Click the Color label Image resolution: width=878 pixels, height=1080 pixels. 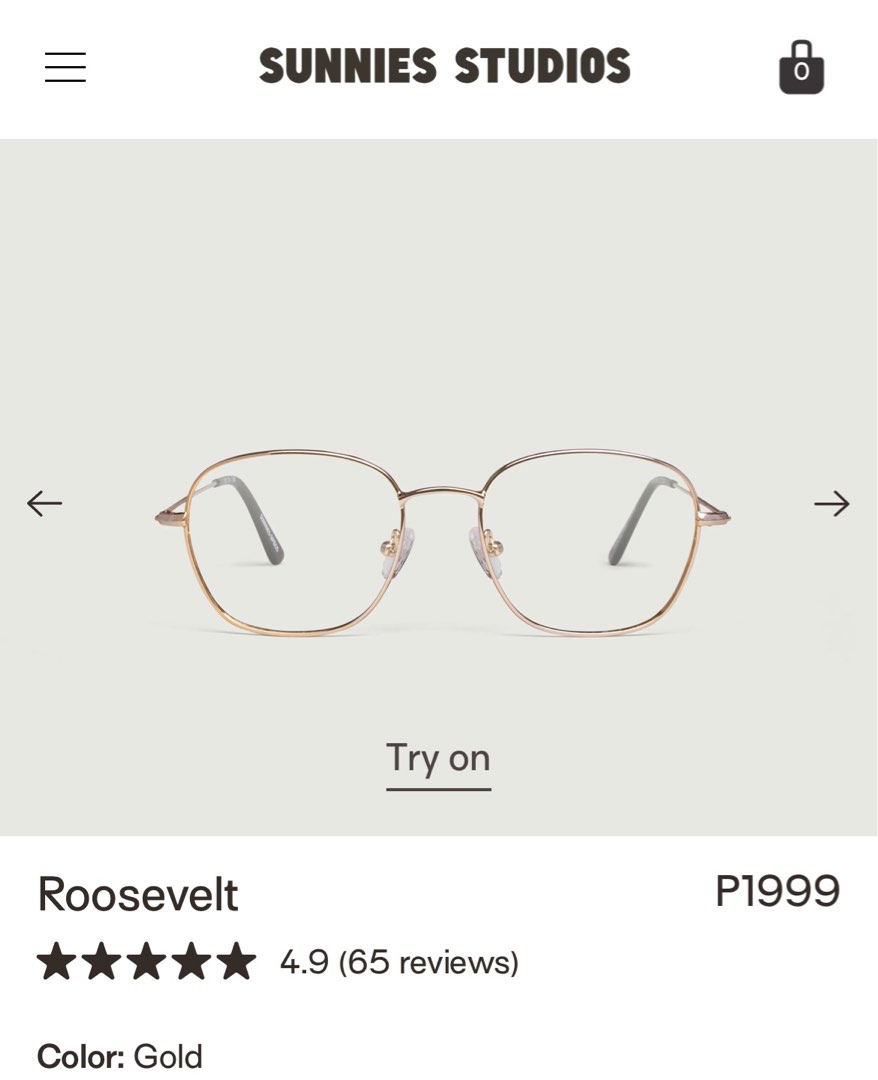click(x=75, y=1056)
